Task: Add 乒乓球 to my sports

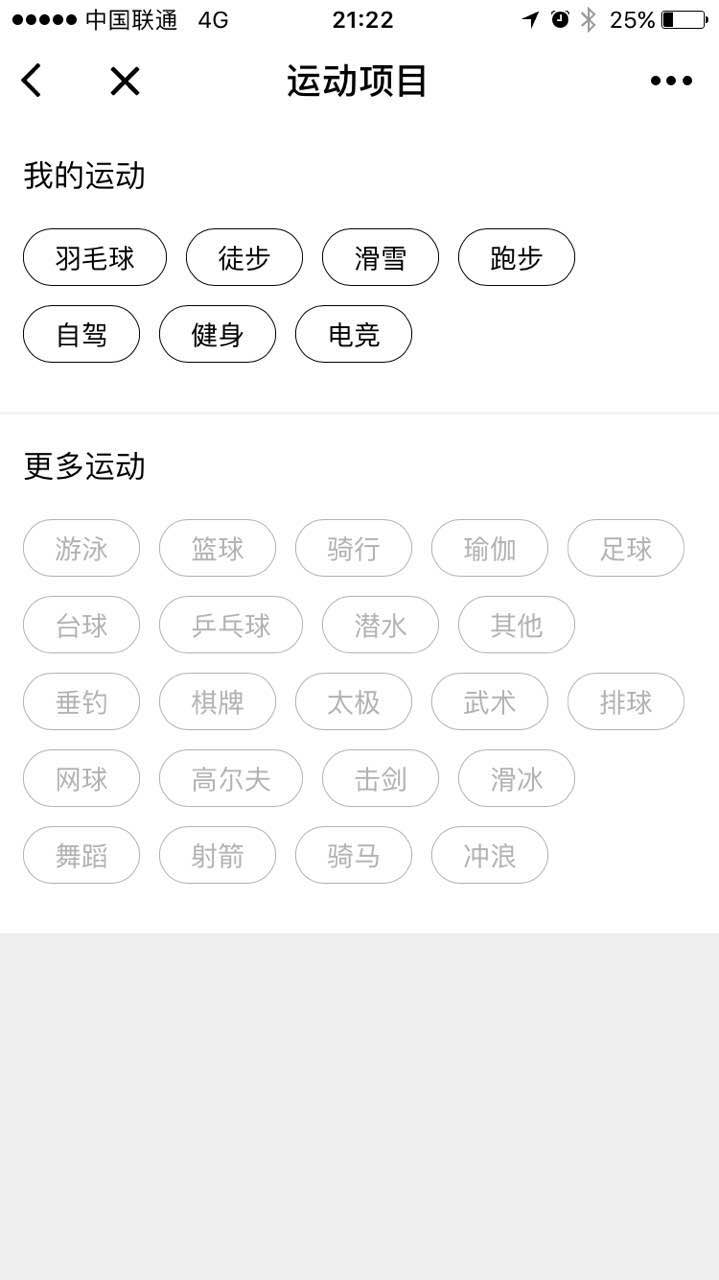Action: [231, 625]
